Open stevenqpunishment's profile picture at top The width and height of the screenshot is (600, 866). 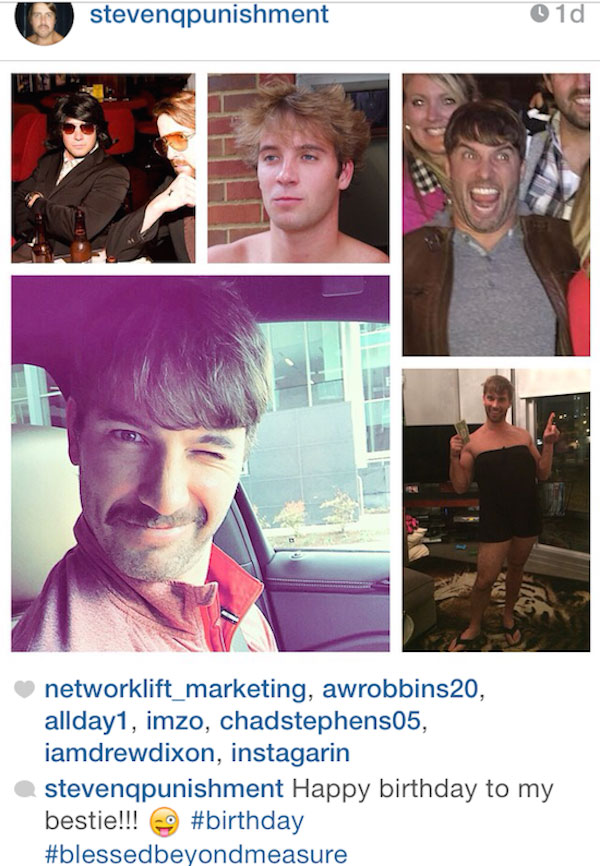pyautogui.click(x=44, y=20)
